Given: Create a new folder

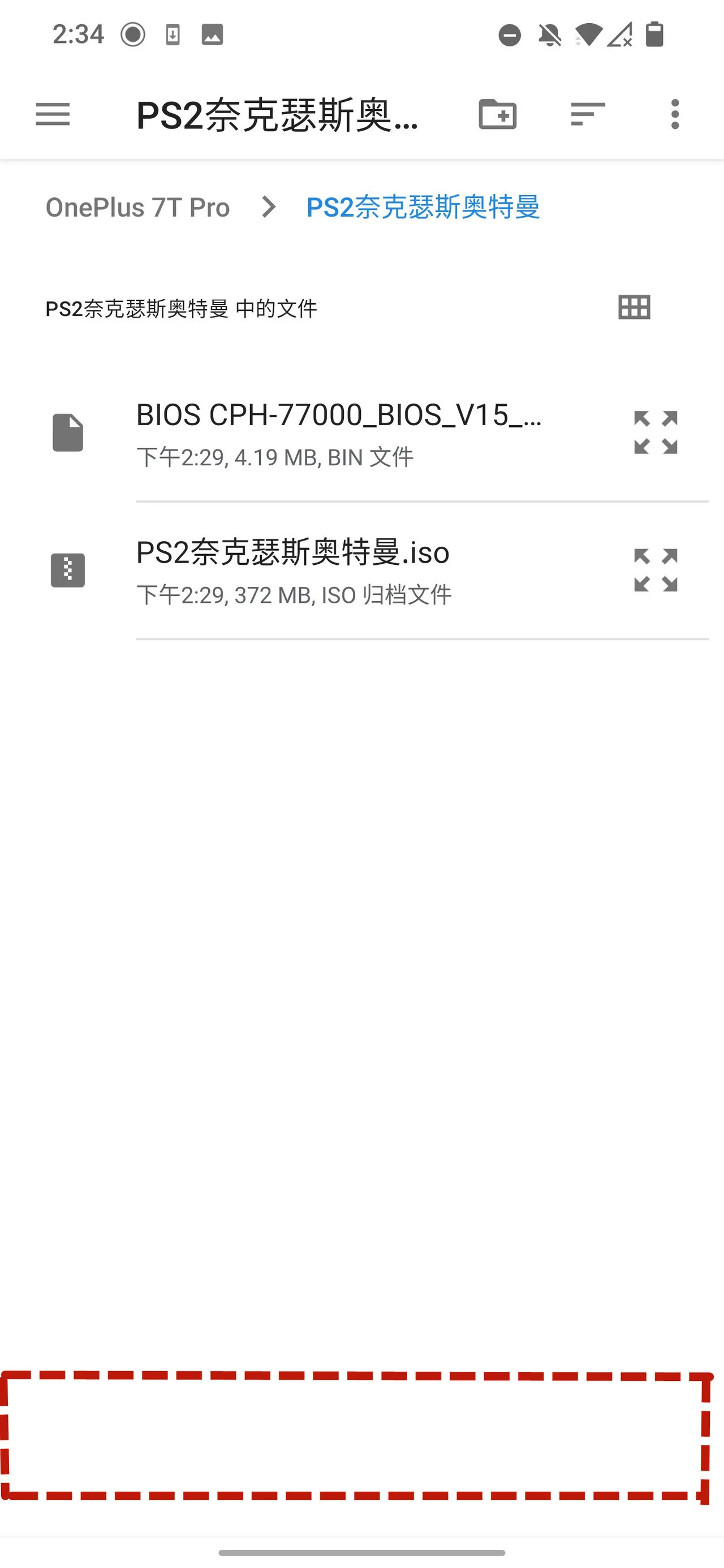Looking at the screenshot, I should (x=498, y=114).
